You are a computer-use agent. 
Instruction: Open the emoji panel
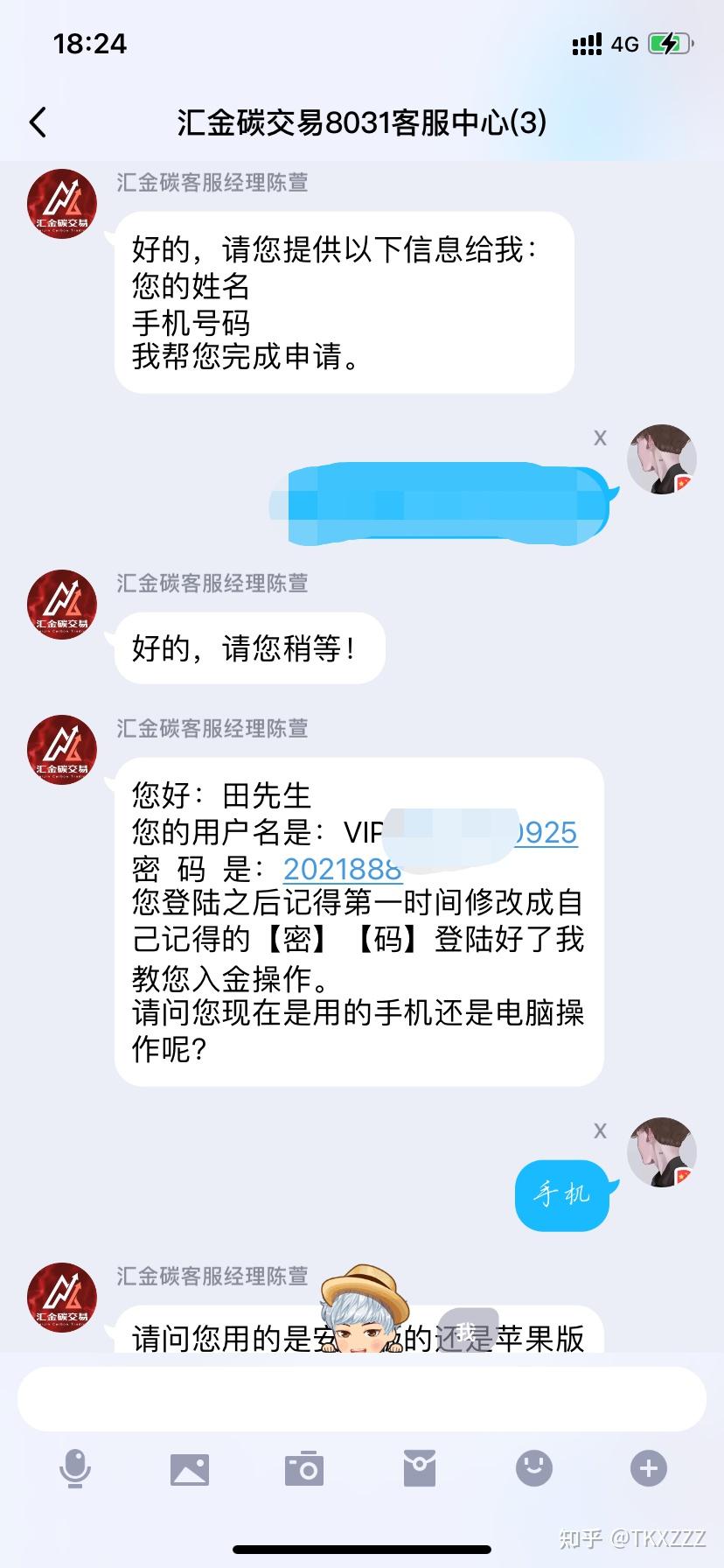click(534, 1467)
